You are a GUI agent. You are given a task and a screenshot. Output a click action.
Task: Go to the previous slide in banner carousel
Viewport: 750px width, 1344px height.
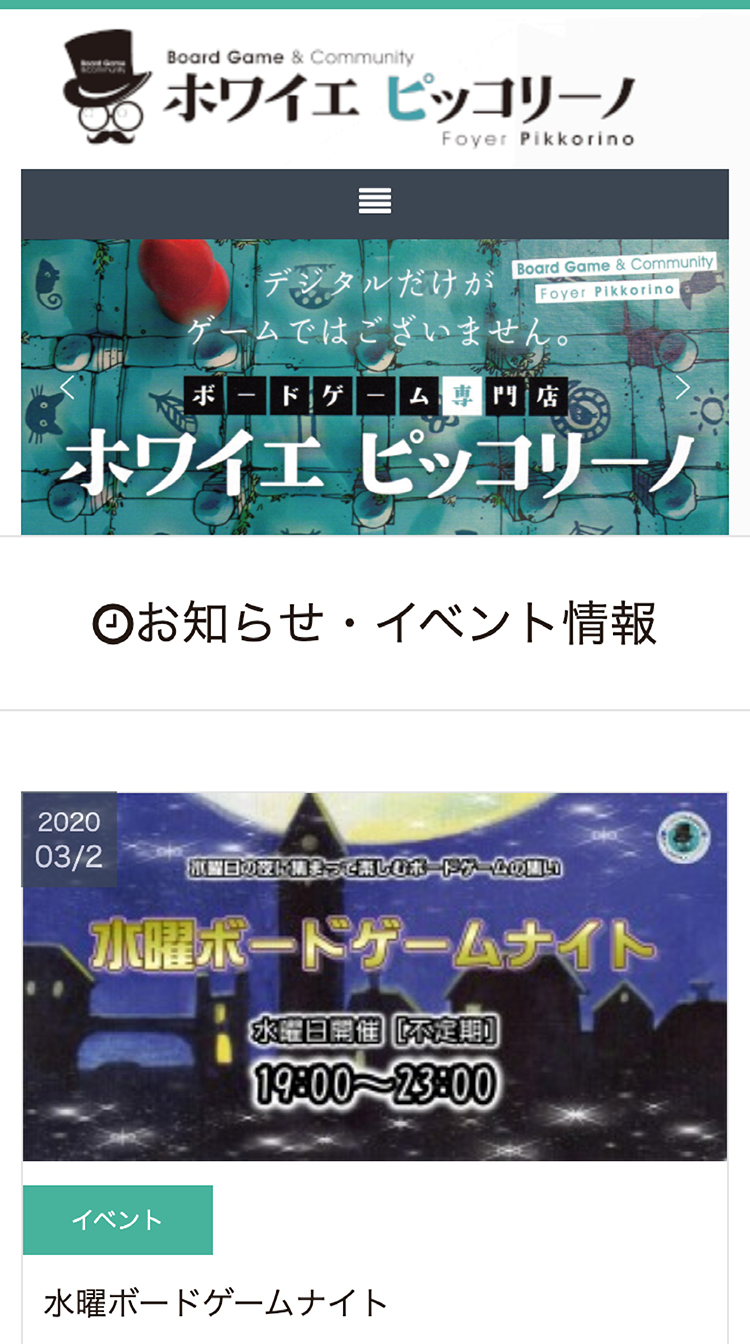point(68,388)
